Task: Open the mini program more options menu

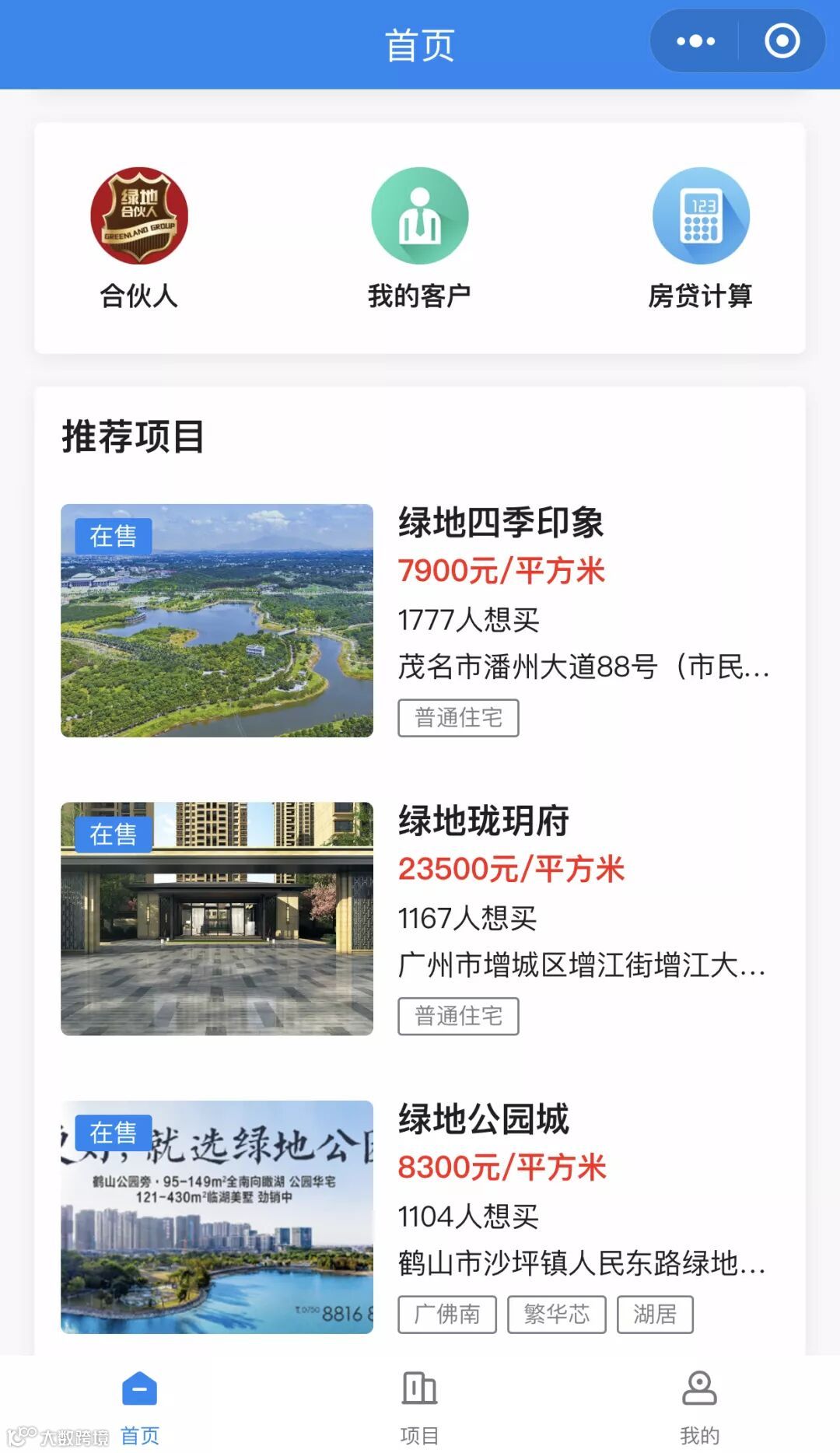Action: point(695,41)
